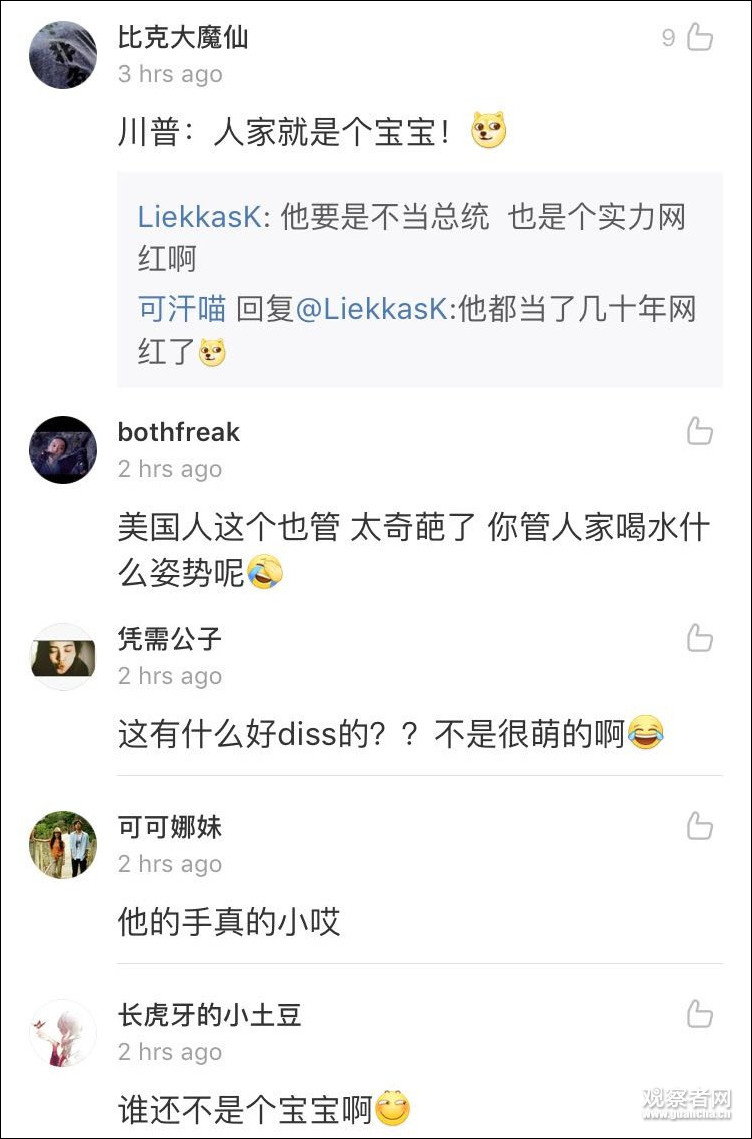Click bothfreak's profile picture

pos(62,450)
